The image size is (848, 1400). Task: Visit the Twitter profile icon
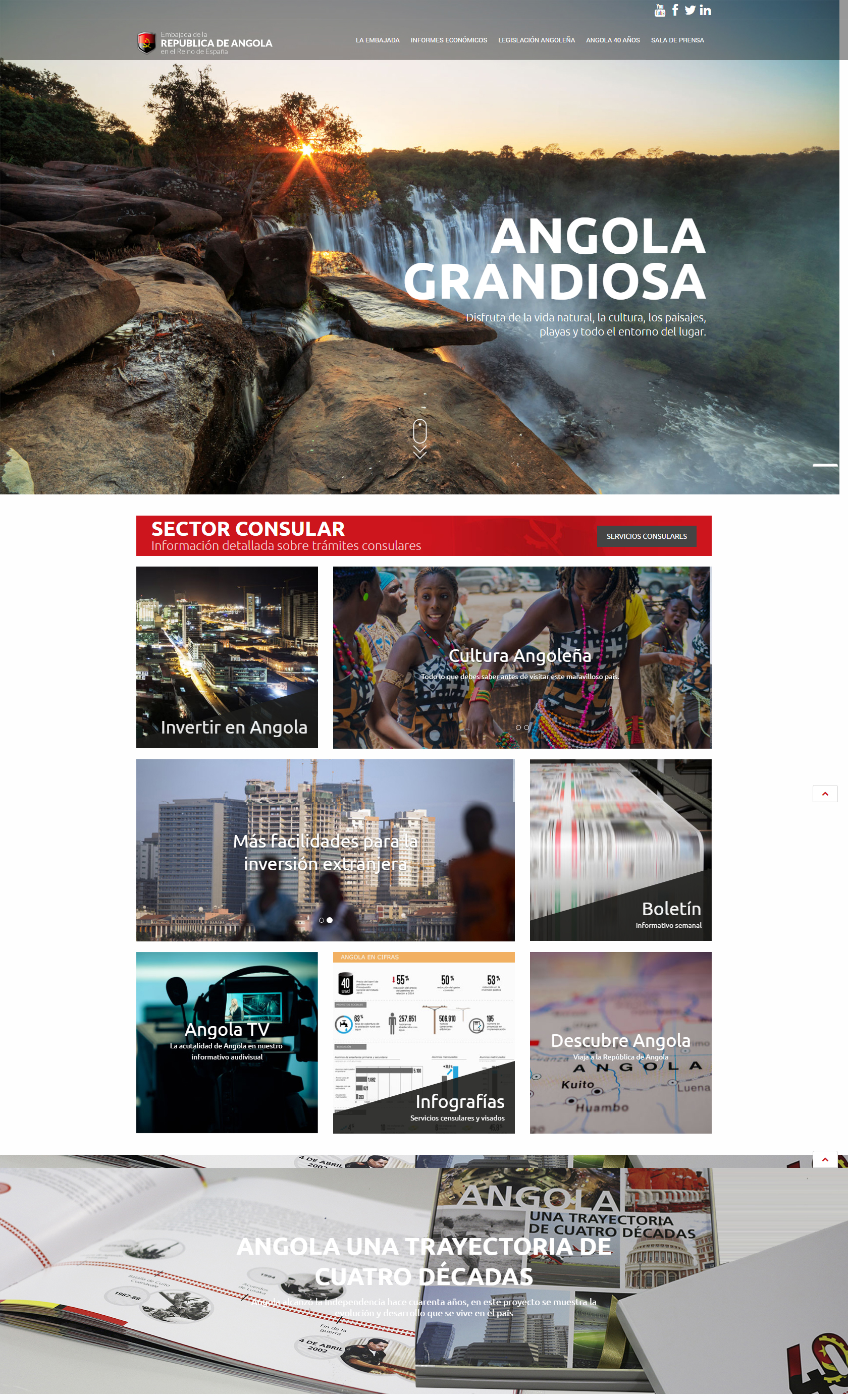[x=690, y=10]
